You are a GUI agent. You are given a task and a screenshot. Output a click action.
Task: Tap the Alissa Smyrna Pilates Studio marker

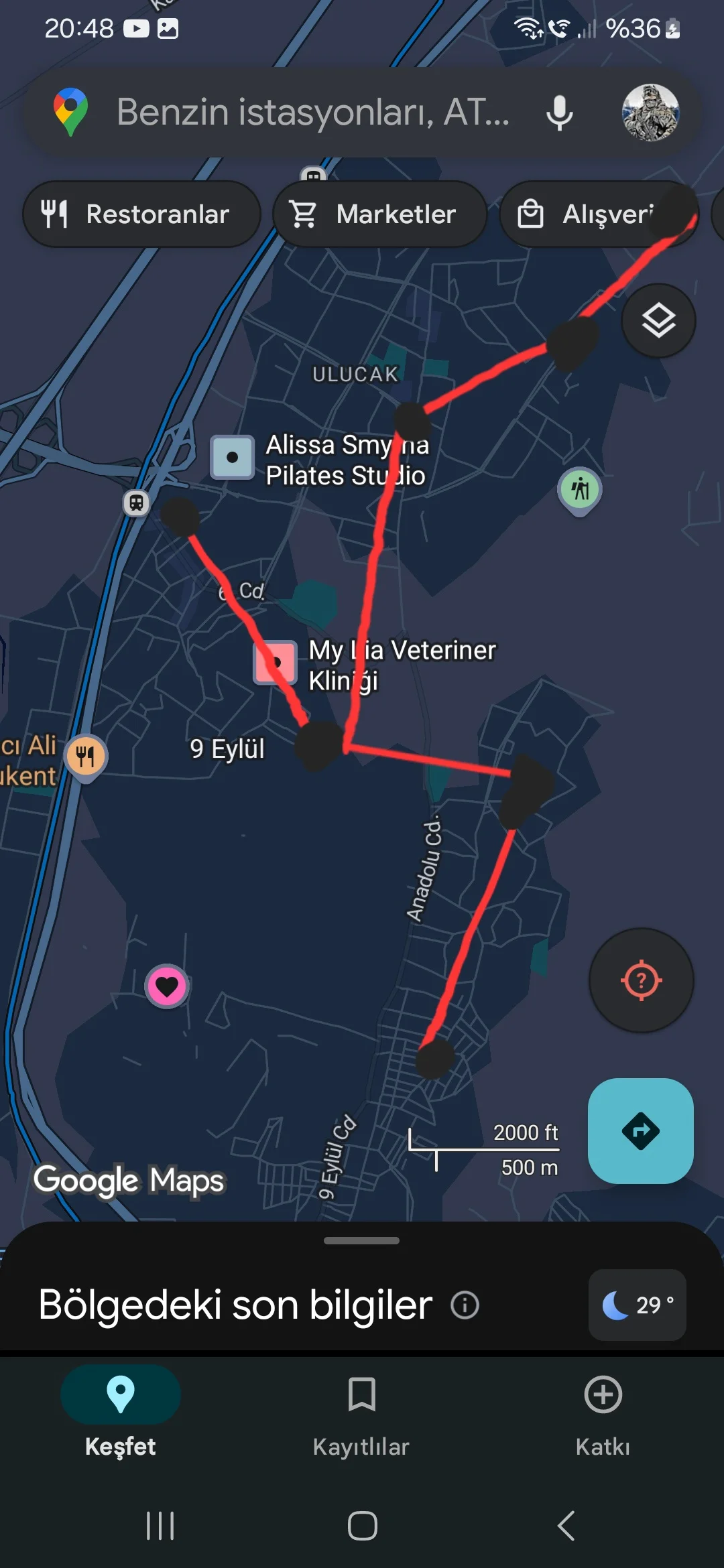pyautogui.click(x=231, y=458)
